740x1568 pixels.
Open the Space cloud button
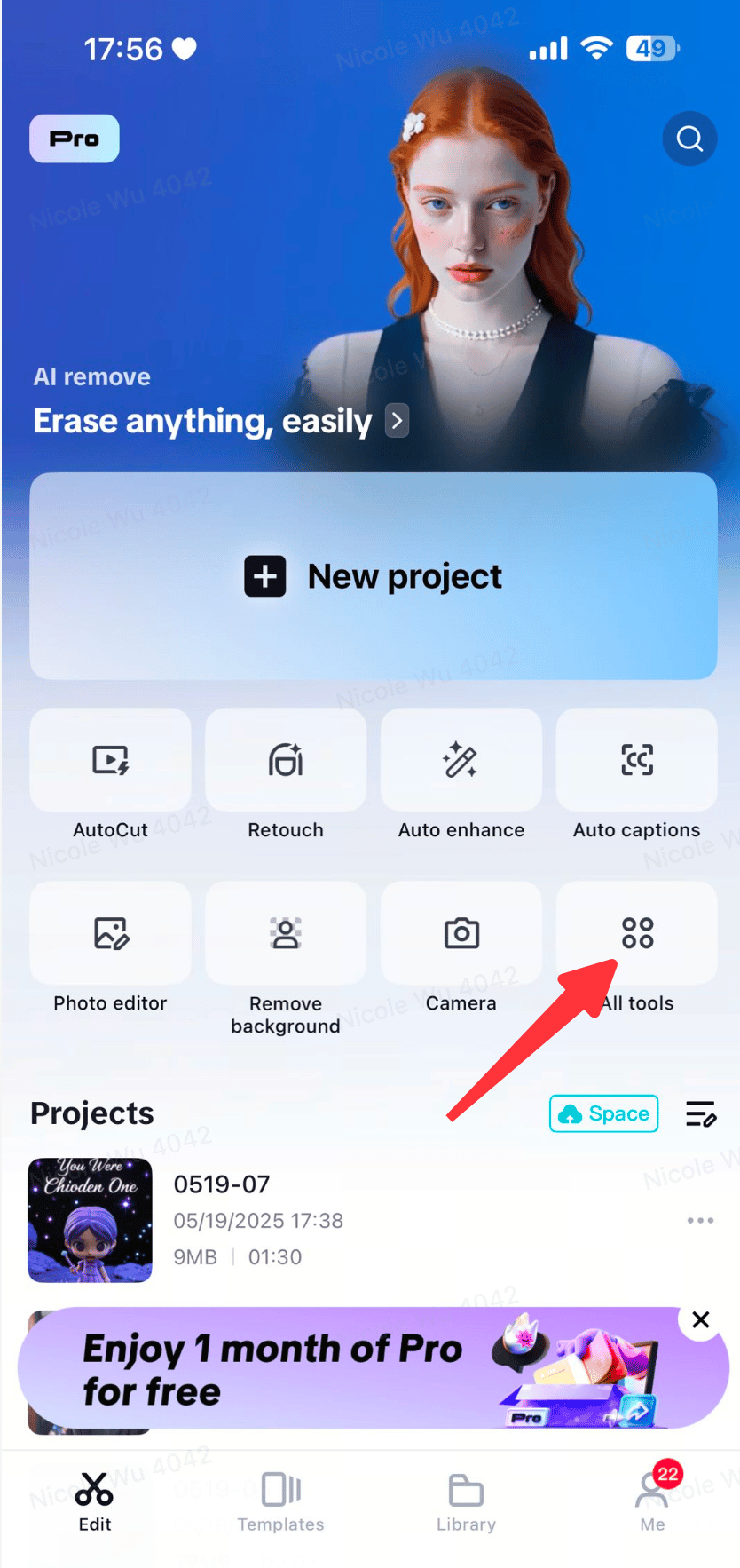click(603, 1113)
